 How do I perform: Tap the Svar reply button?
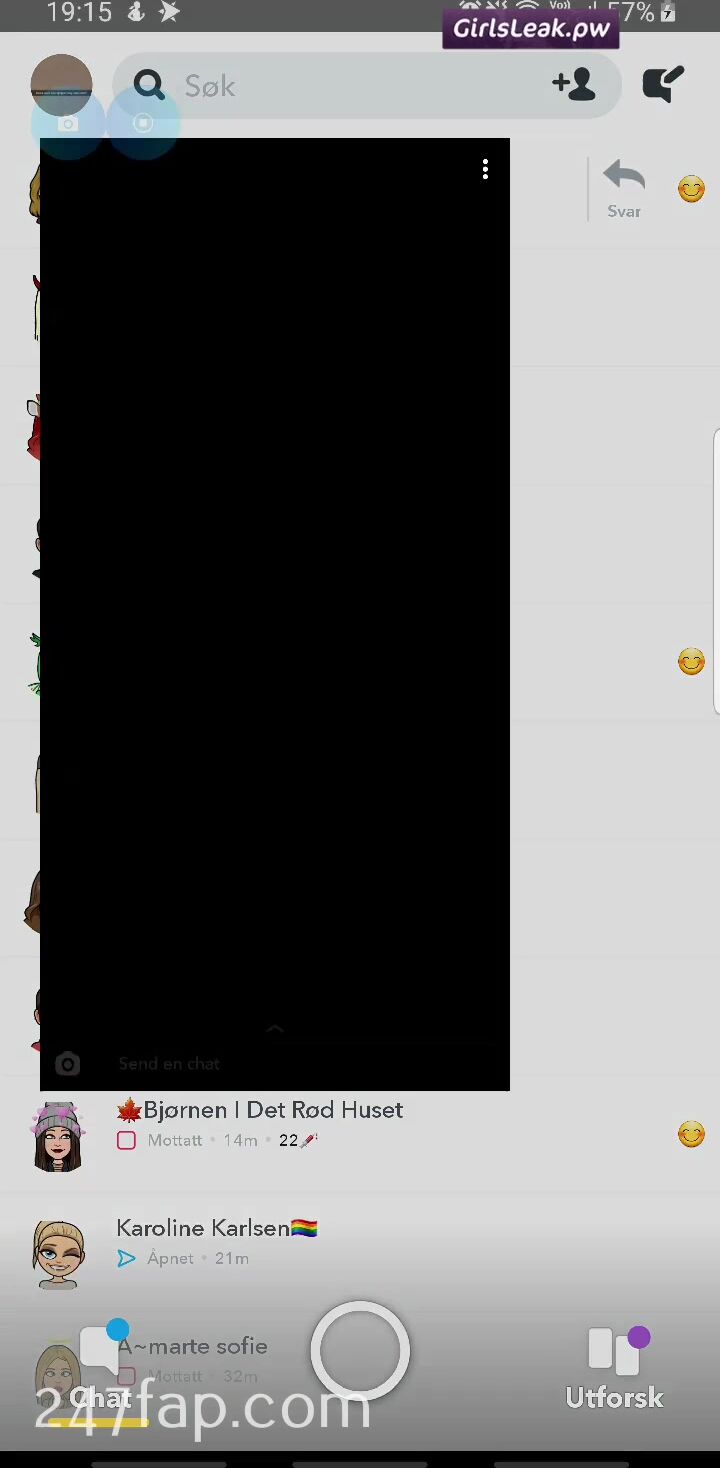[x=624, y=188]
